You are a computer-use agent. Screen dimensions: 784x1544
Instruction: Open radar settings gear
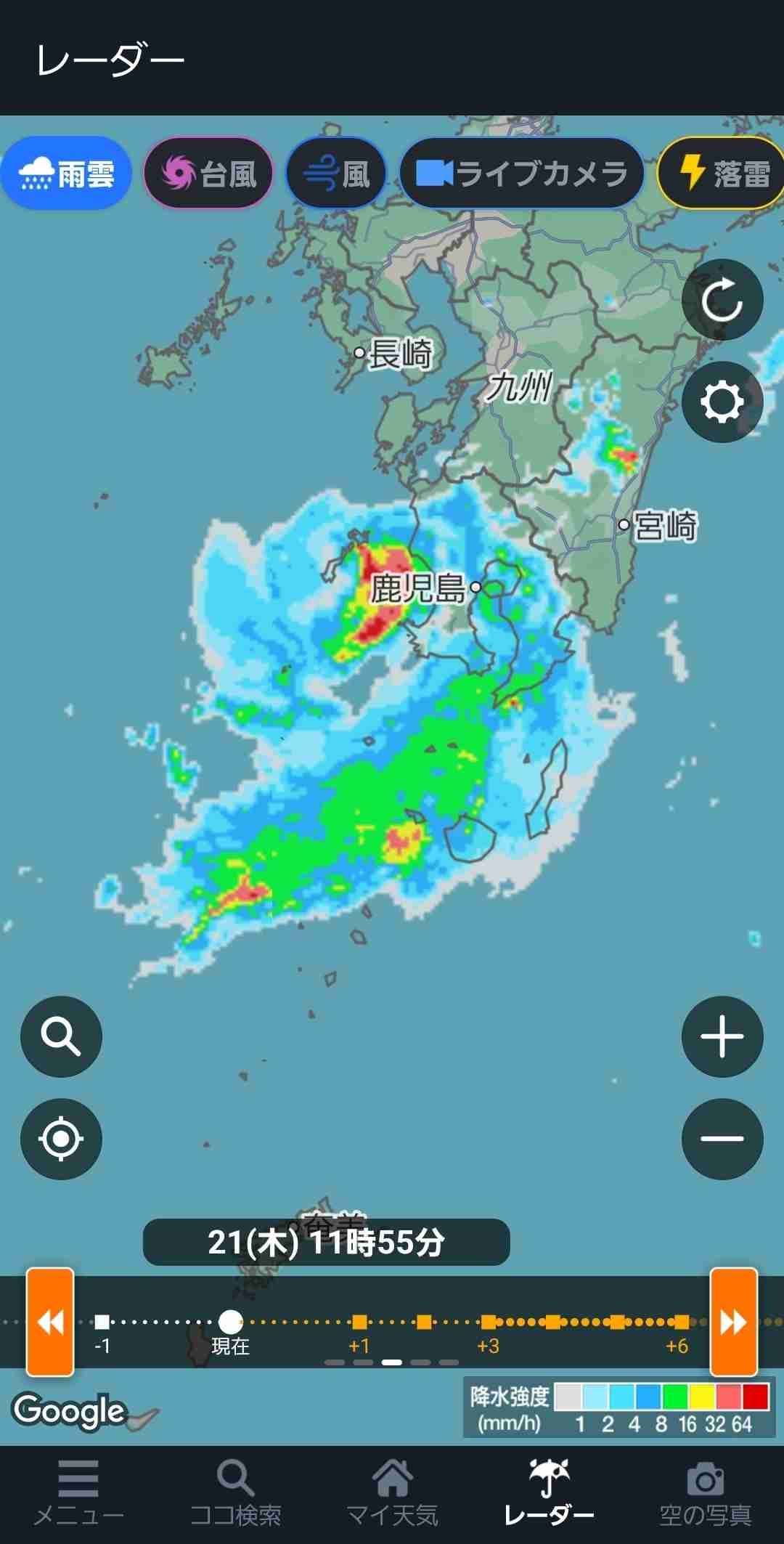(722, 402)
